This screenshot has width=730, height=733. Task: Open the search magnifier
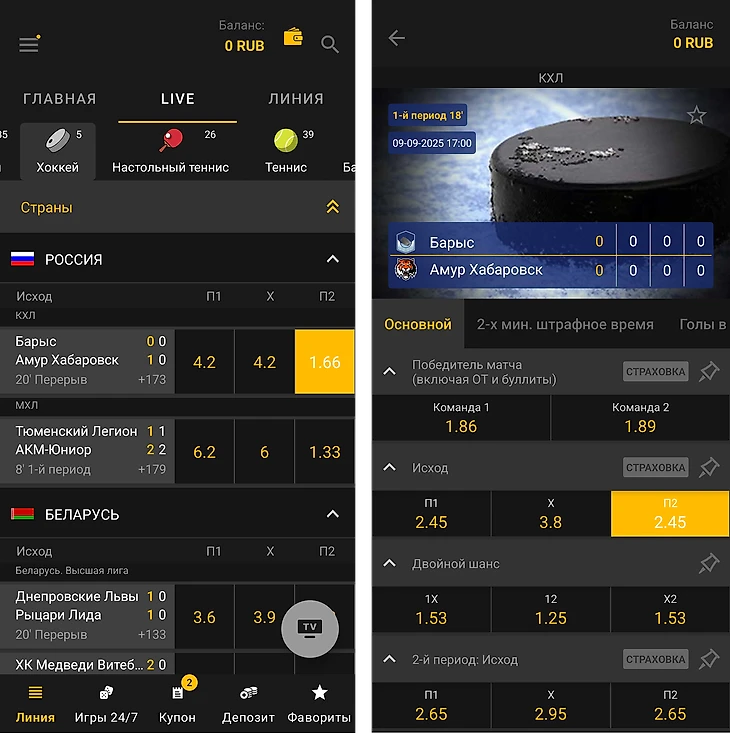point(330,44)
